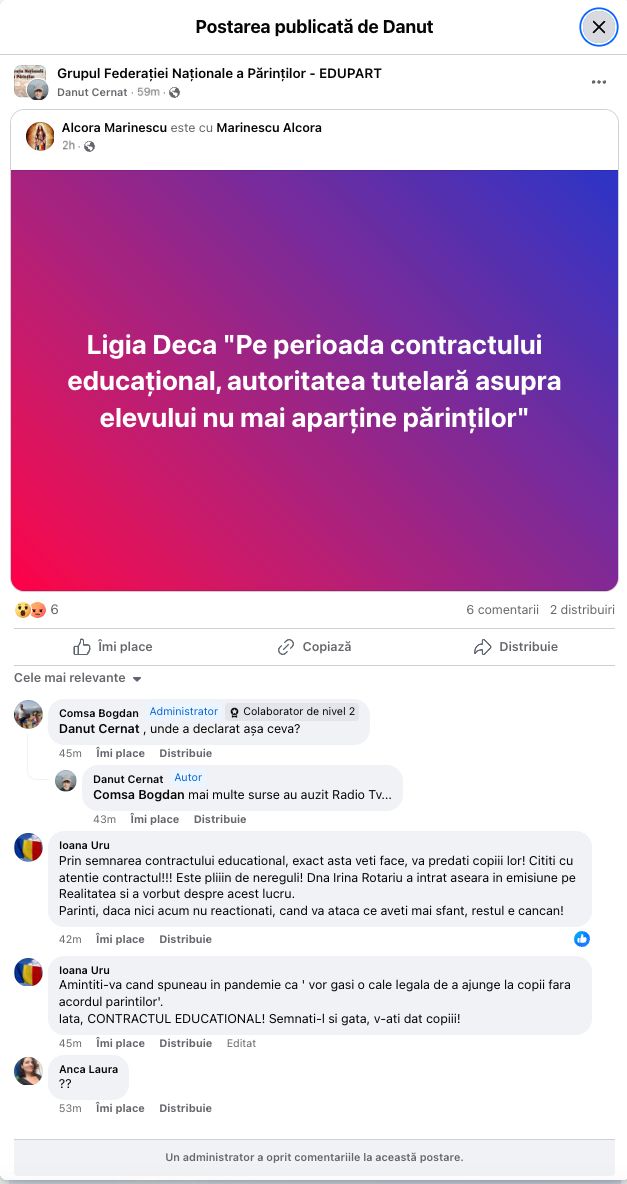Viewport: 627px width, 1184px height.
Task: View the post's reaction list
Action: pyautogui.click(x=36, y=609)
